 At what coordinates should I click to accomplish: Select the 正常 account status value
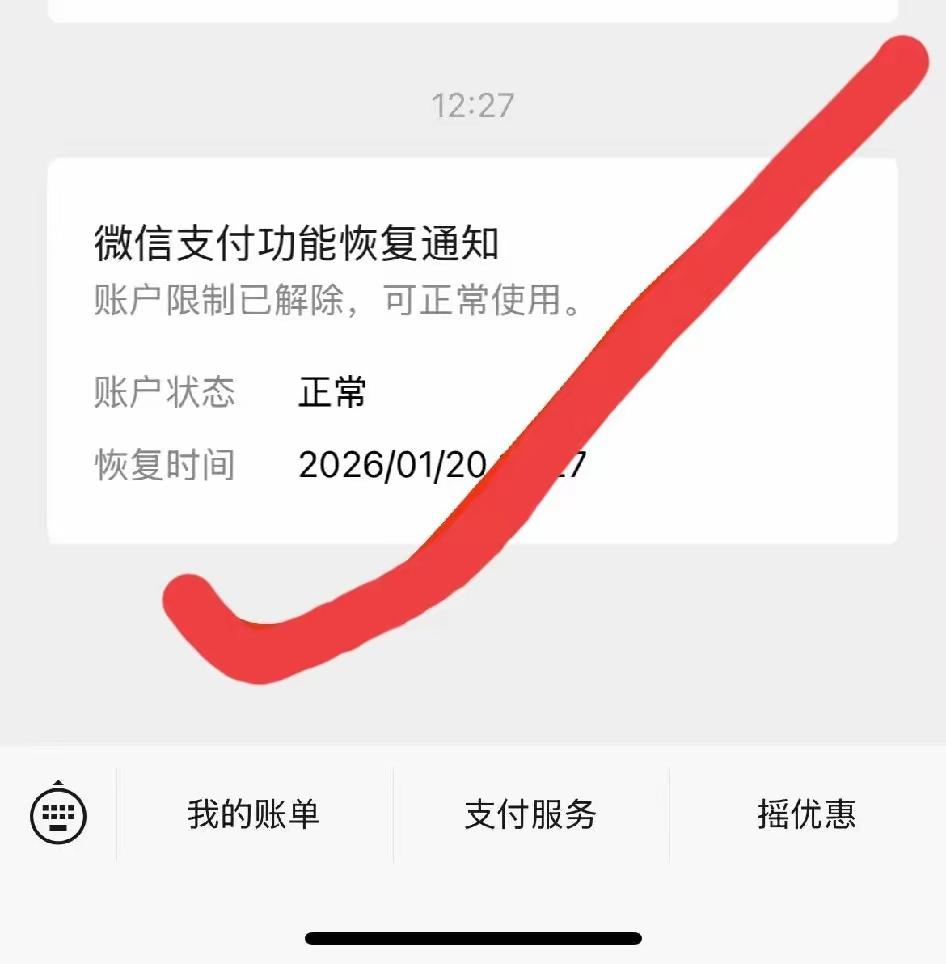click(x=333, y=393)
